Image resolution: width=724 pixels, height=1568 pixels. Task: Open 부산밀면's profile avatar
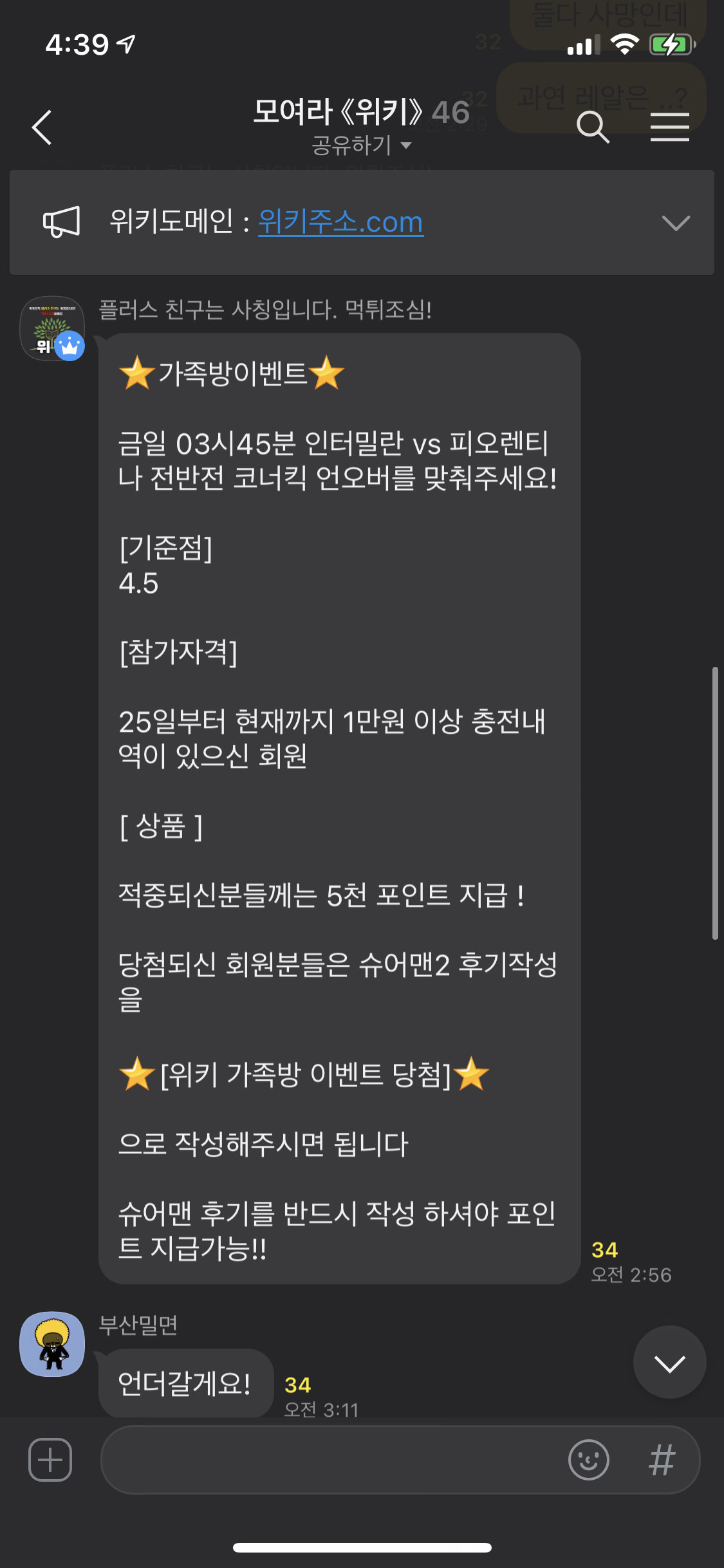point(52,1343)
